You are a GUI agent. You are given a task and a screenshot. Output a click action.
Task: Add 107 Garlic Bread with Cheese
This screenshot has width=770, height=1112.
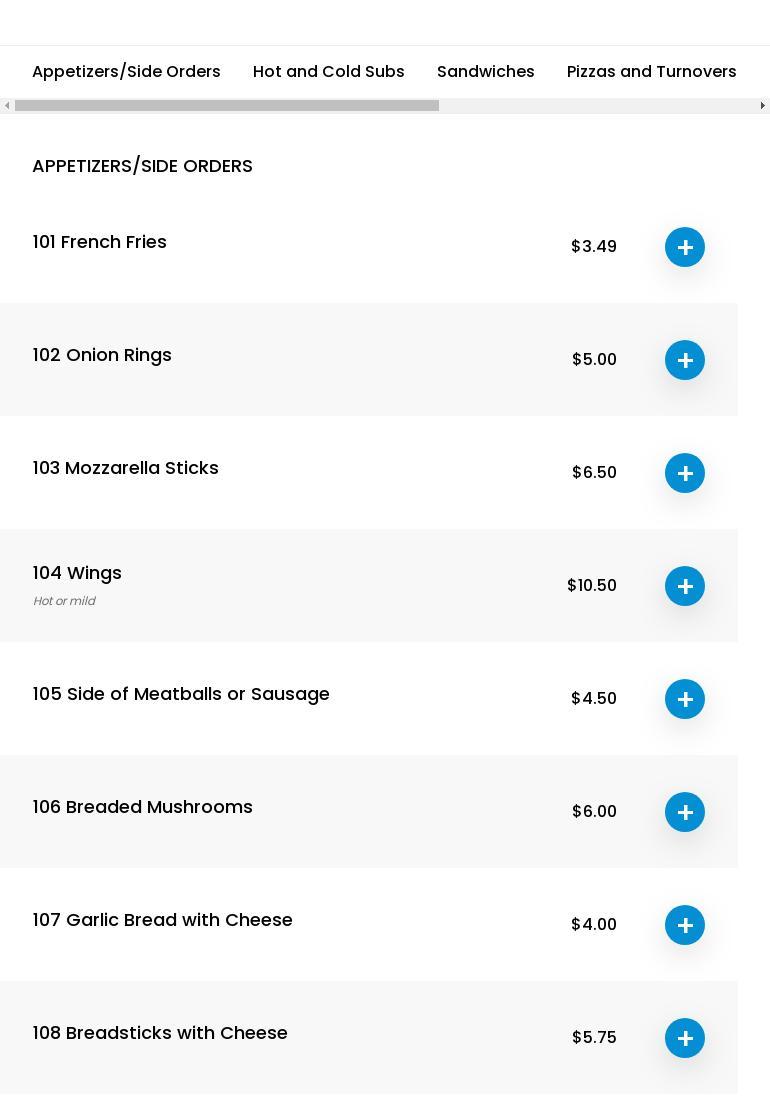(685, 925)
